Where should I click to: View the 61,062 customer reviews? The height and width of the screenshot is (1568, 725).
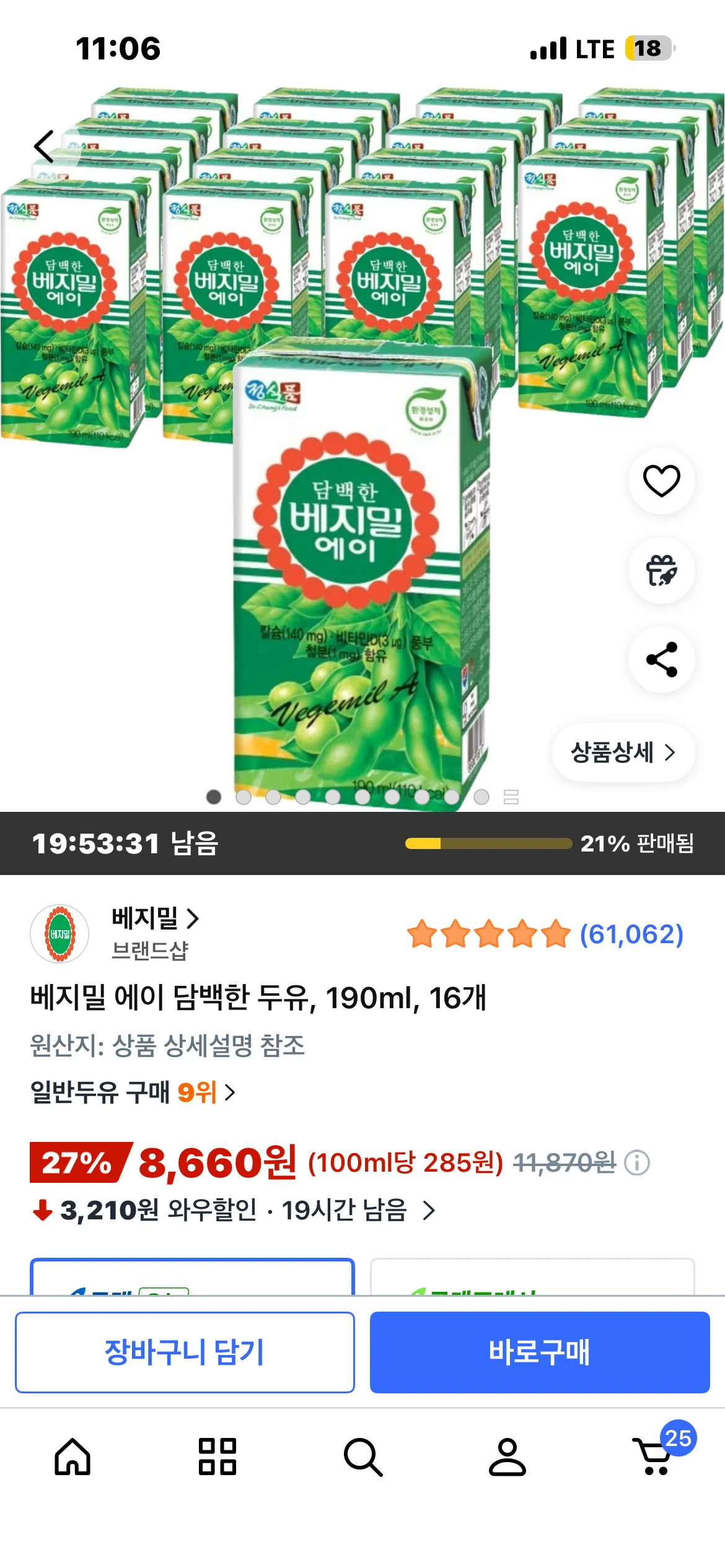(631, 934)
